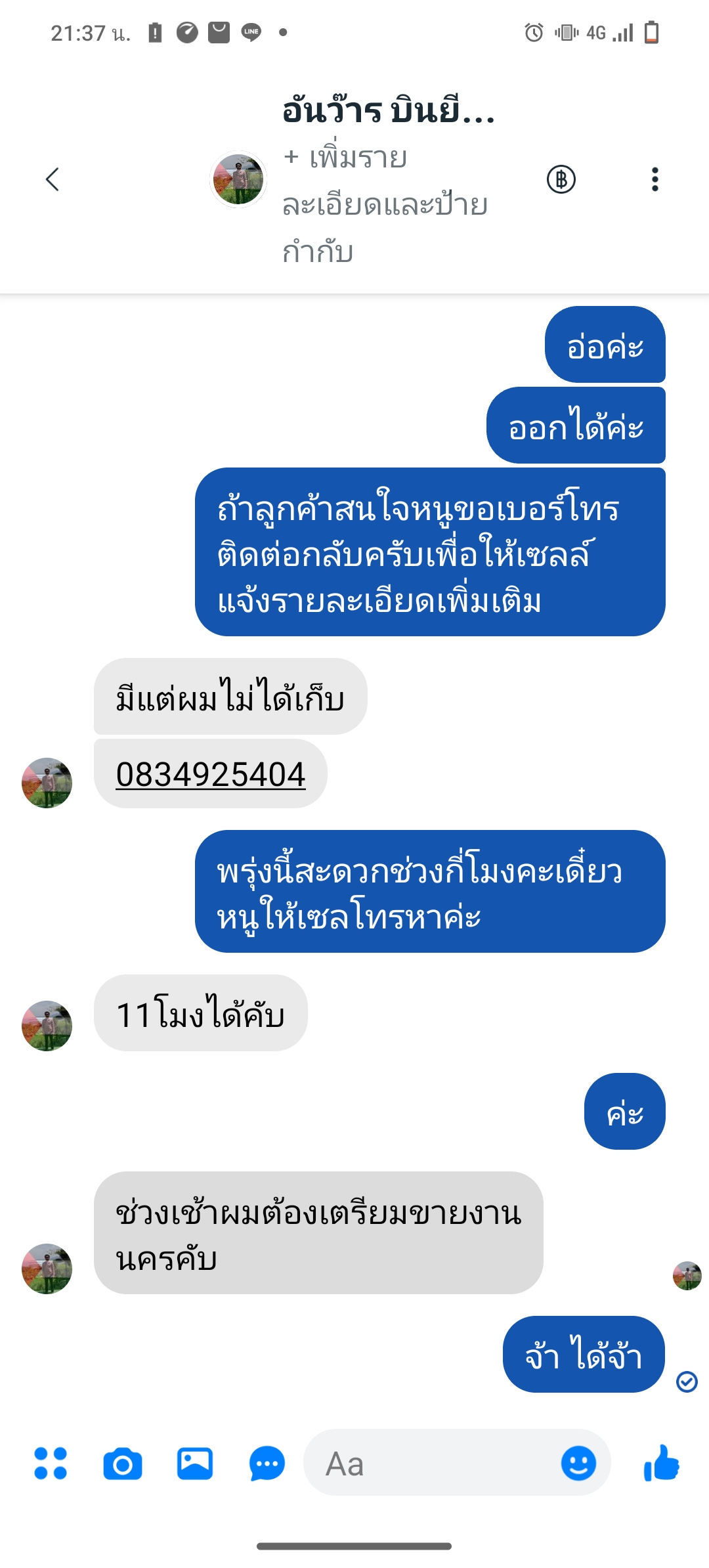
Task: Open the Baht payment icon
Action: tap(561, 179)
